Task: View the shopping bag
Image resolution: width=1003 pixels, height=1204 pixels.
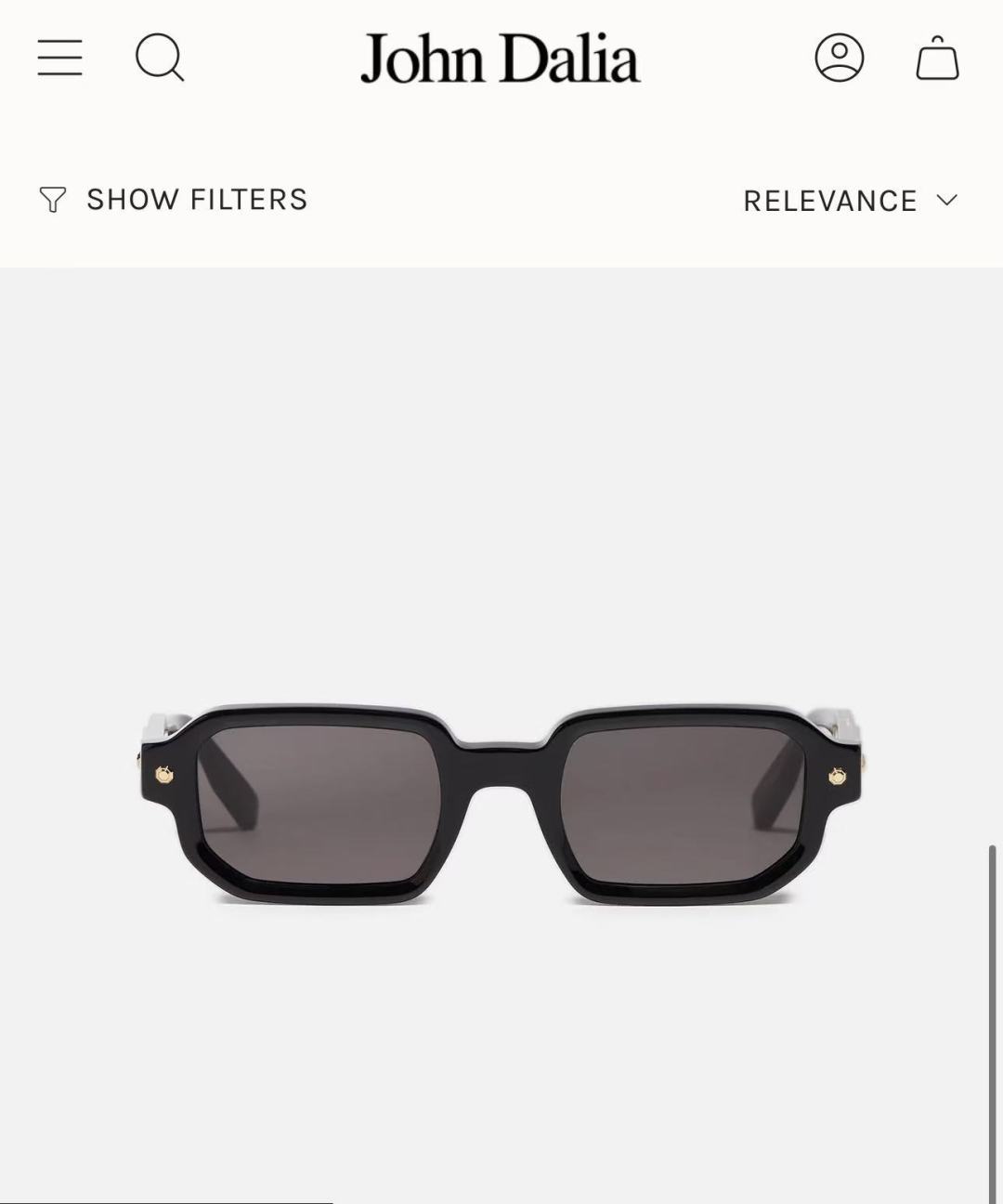Action: tap(937, 59)
